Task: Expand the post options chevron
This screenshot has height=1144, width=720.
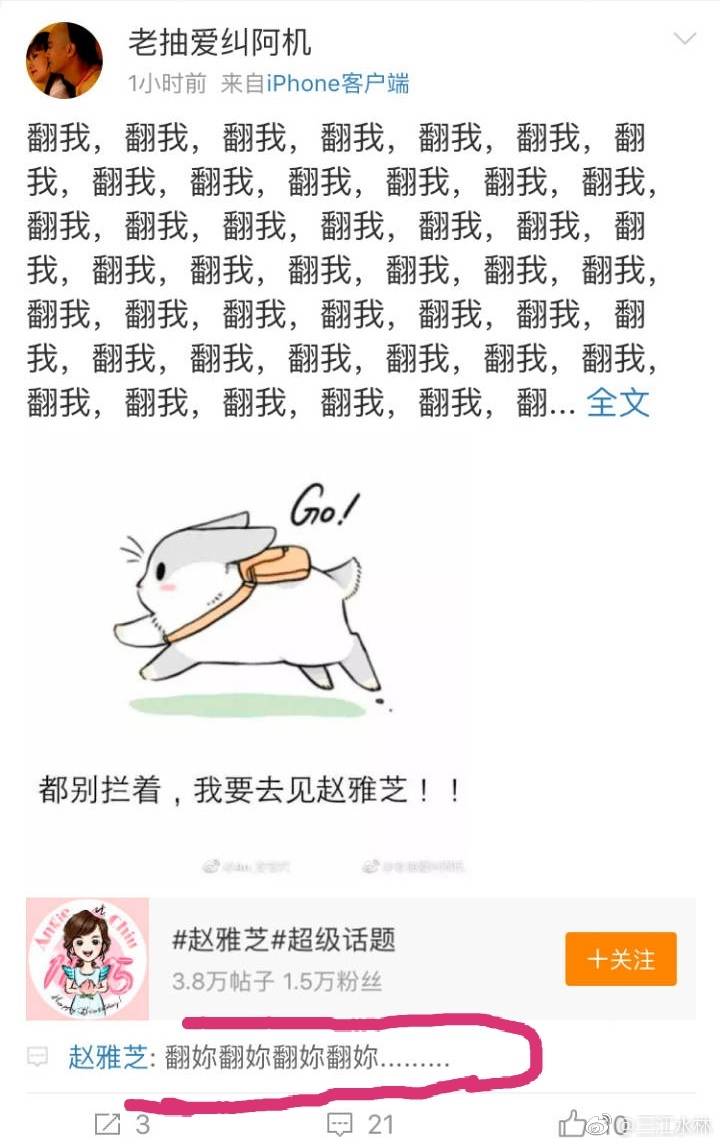Action: point(685,40)
